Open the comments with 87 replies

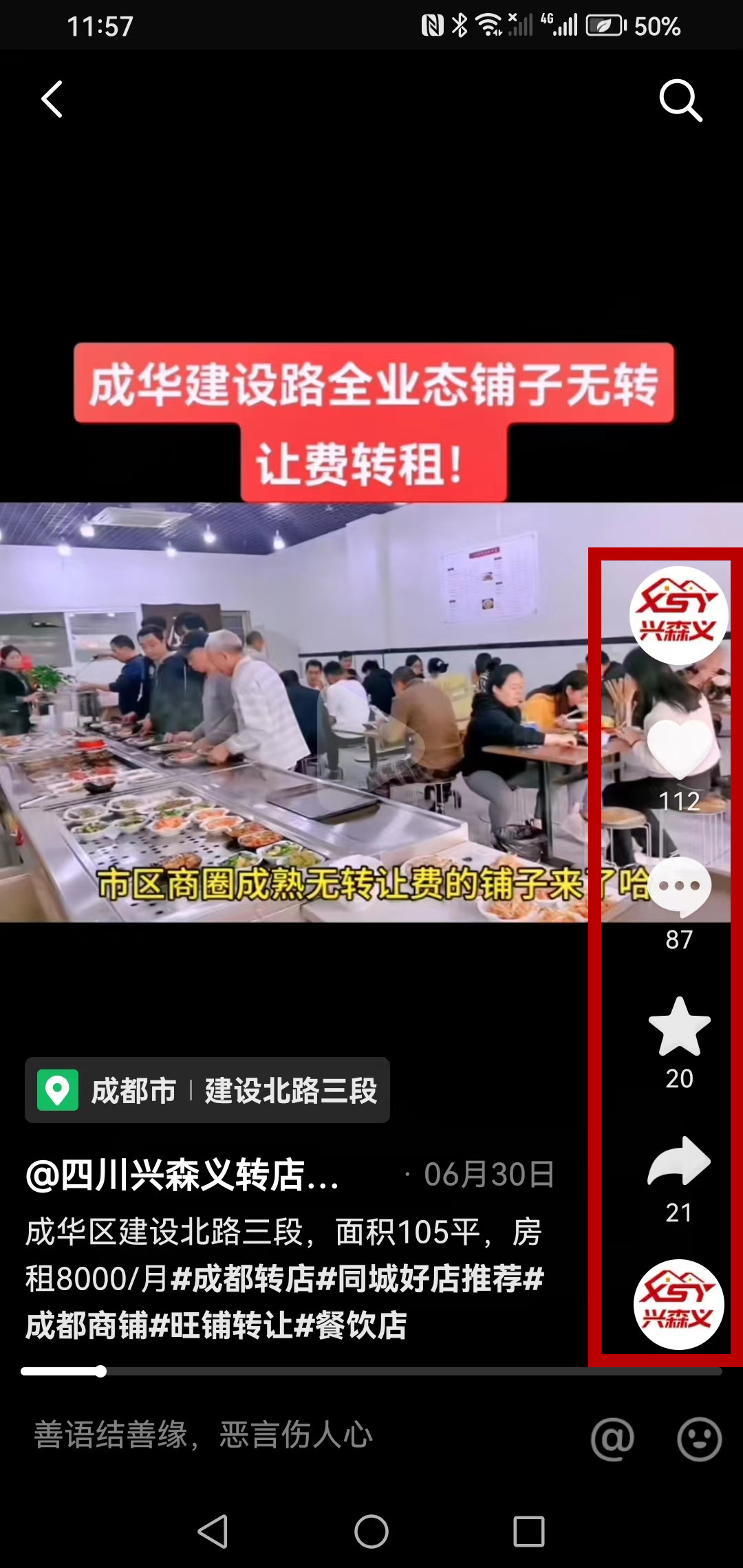tap(679, 888)
